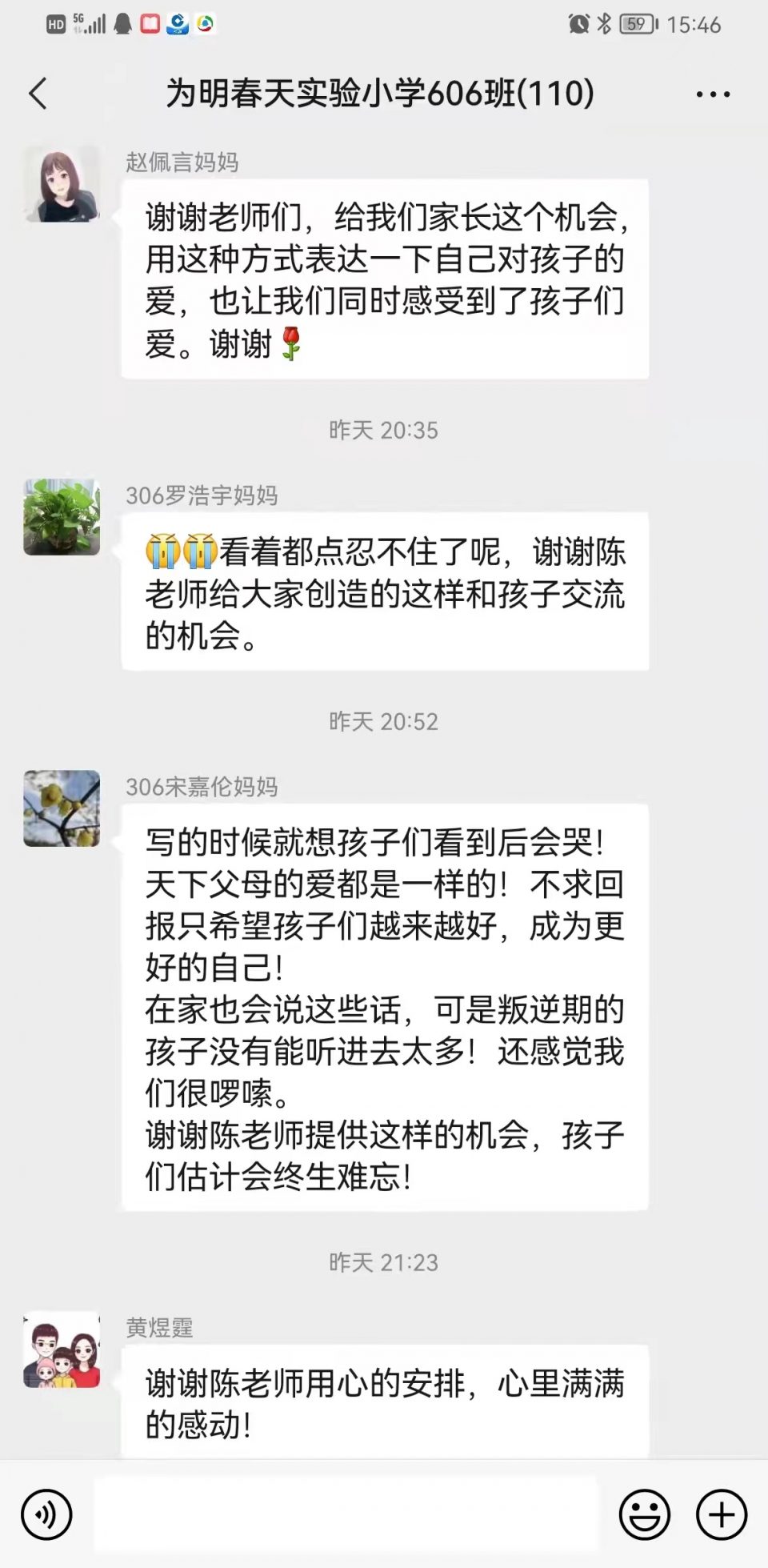Screen dimensions: 768x1568
Task: Open 黄煜霆's family avatar
Action: [62, 1349]
